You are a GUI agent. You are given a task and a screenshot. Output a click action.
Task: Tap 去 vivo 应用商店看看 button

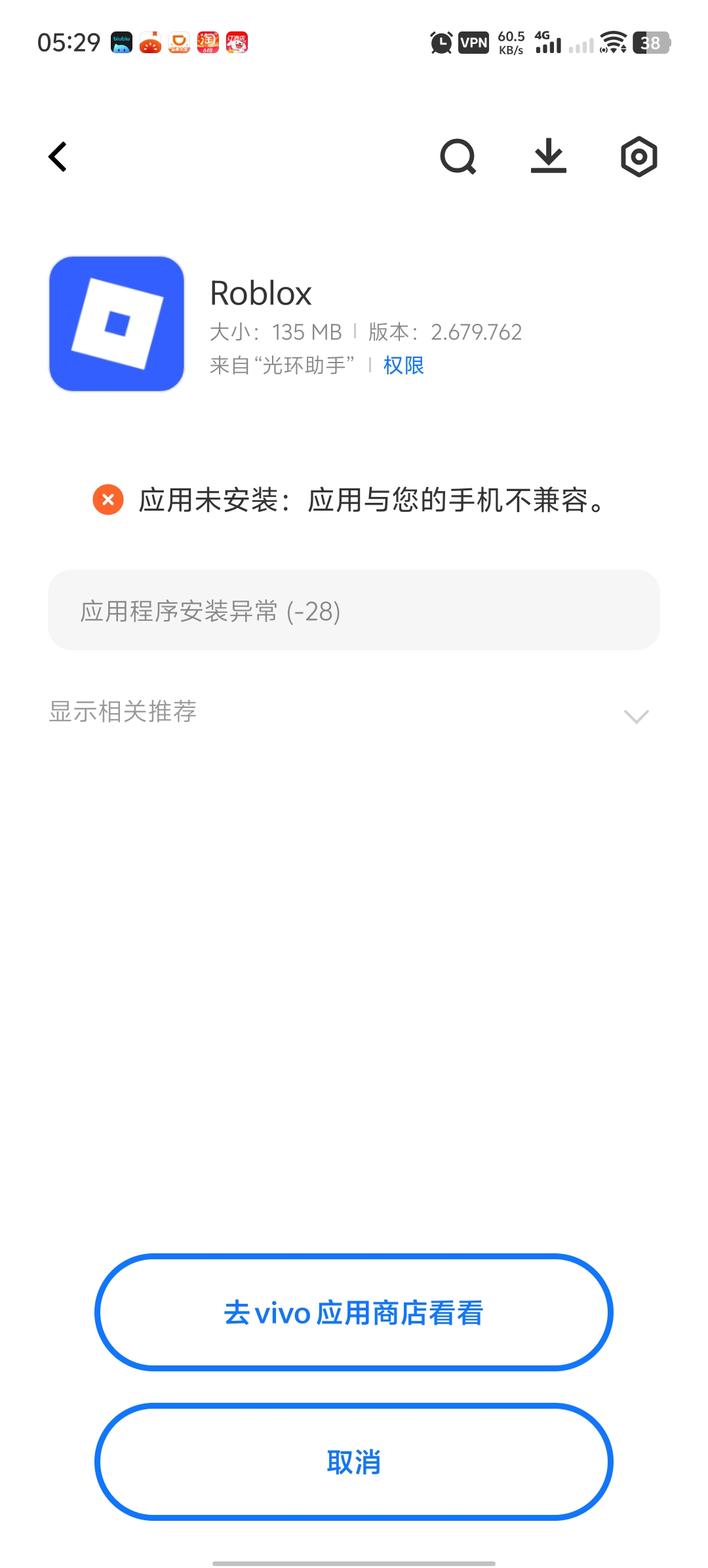(x=354, y=1313)
